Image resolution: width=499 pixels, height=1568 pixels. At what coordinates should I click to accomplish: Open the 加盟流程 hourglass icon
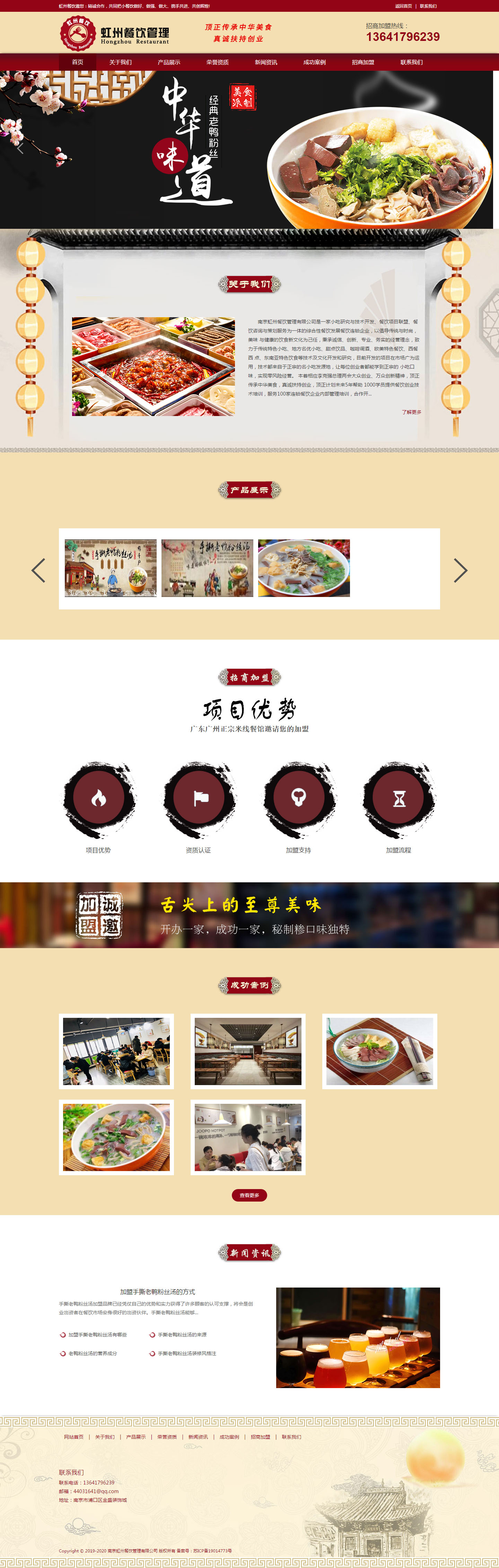399,797
